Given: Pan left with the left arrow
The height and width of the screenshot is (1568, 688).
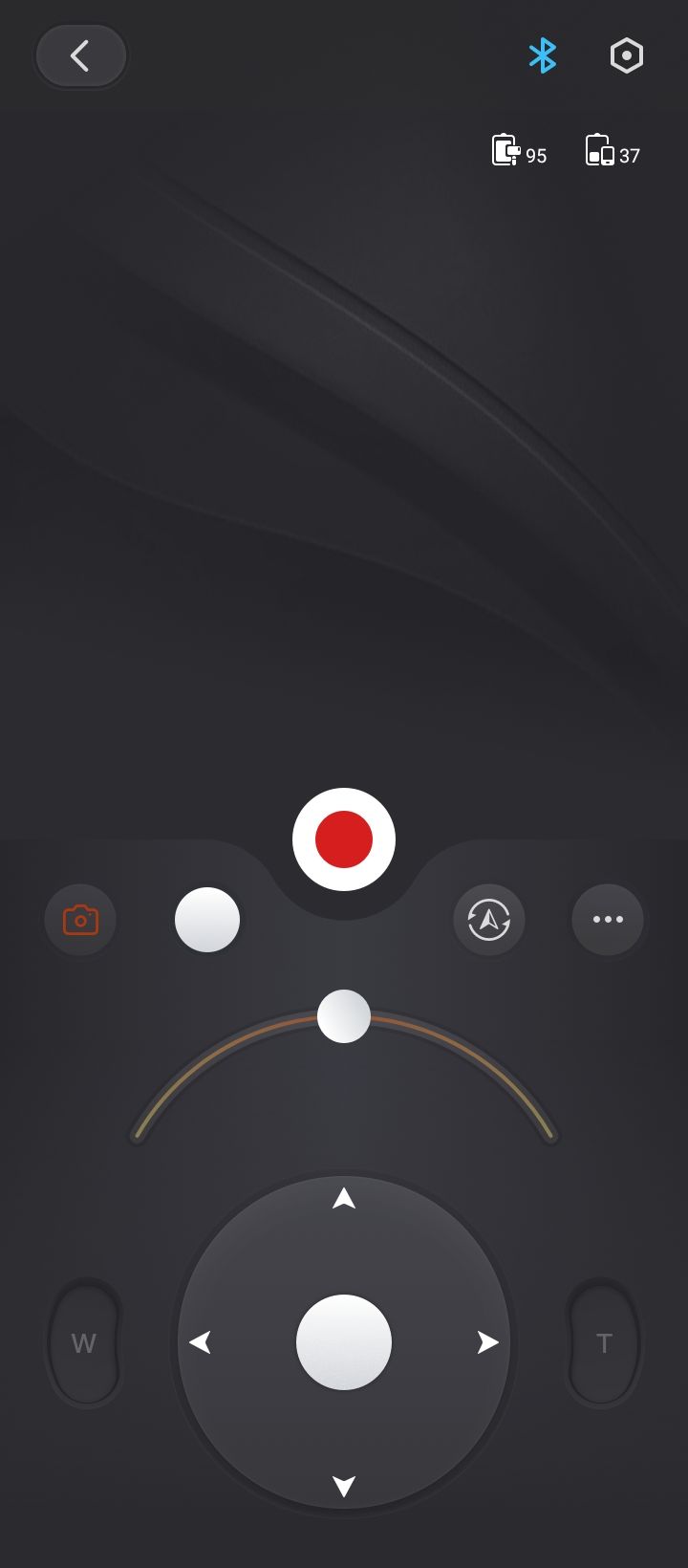Looking at the screenshot, I should coord(200,1342).
